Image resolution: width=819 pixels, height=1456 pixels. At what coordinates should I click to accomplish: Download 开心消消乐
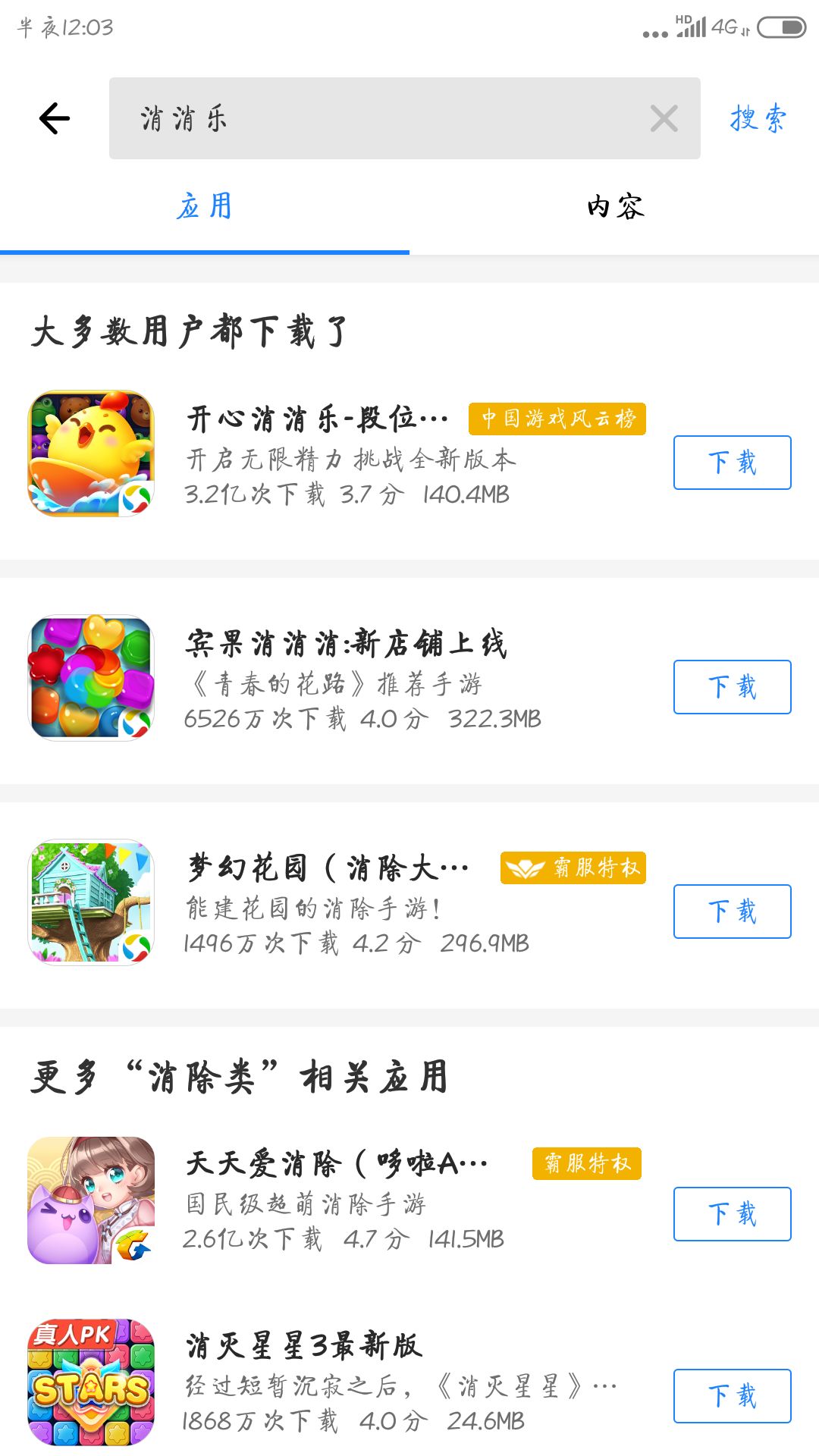730,462
